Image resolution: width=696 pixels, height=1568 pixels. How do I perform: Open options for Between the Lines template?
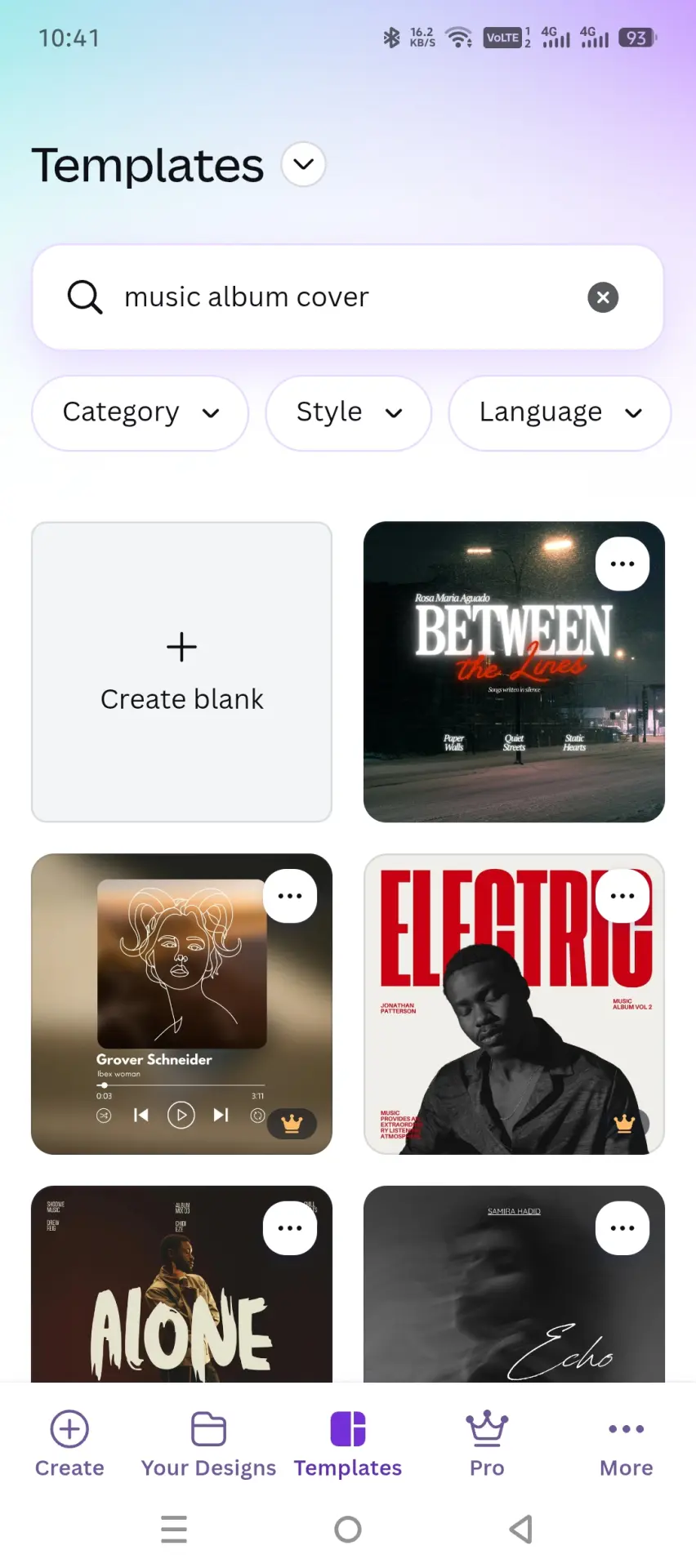pos(622,563)
